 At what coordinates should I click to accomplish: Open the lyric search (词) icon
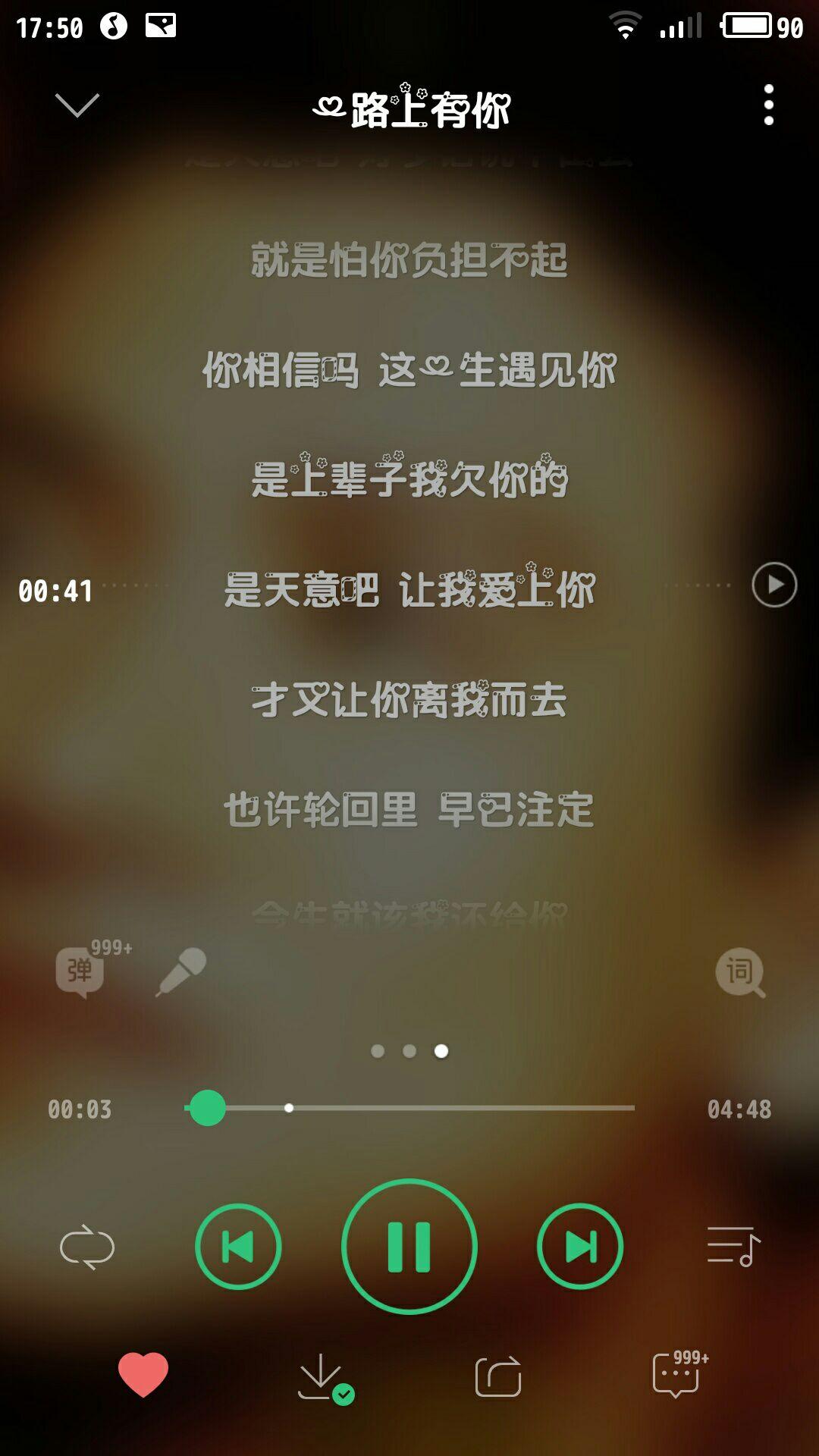pos(739,972)
